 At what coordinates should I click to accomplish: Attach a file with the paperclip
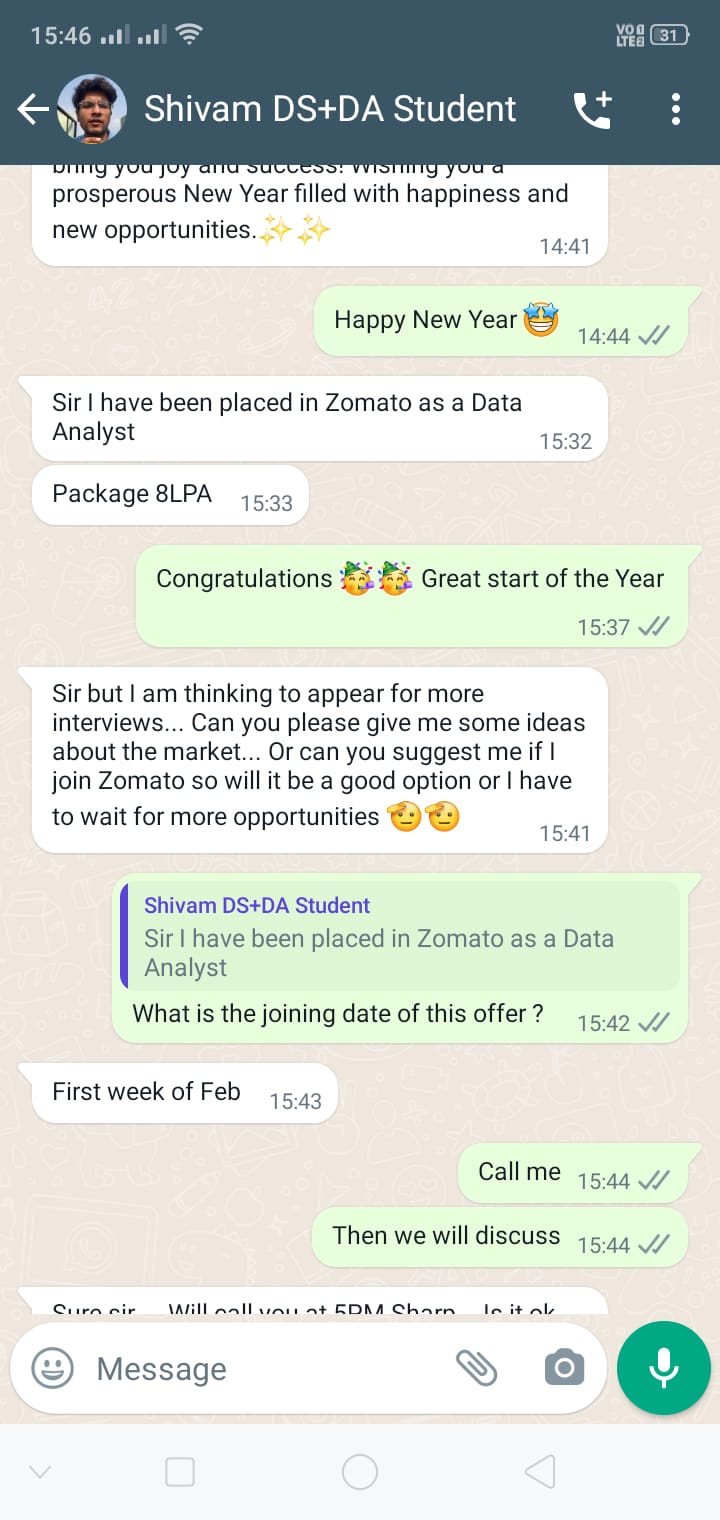coord(477,1367)
